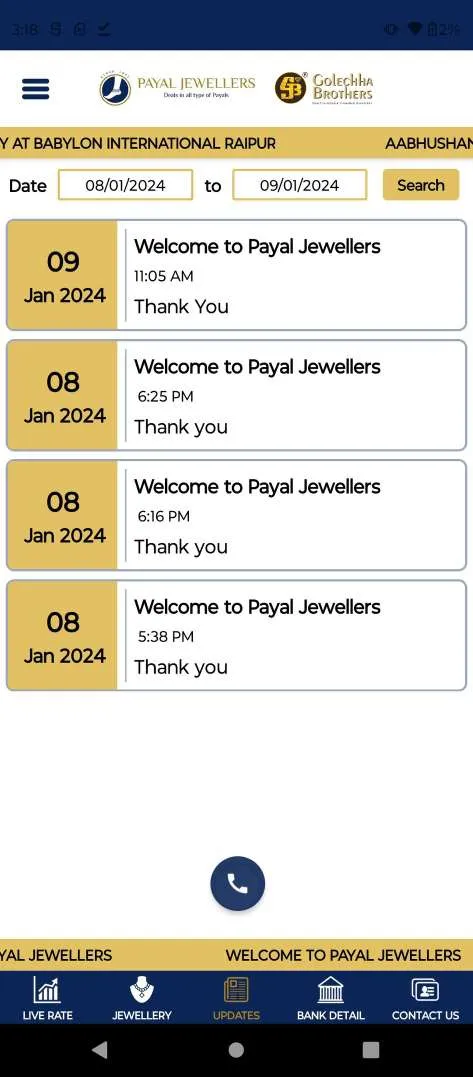Tap the end date field 09/01/2024
This screenshot has width=473, height=1077.
click(299, 185)
